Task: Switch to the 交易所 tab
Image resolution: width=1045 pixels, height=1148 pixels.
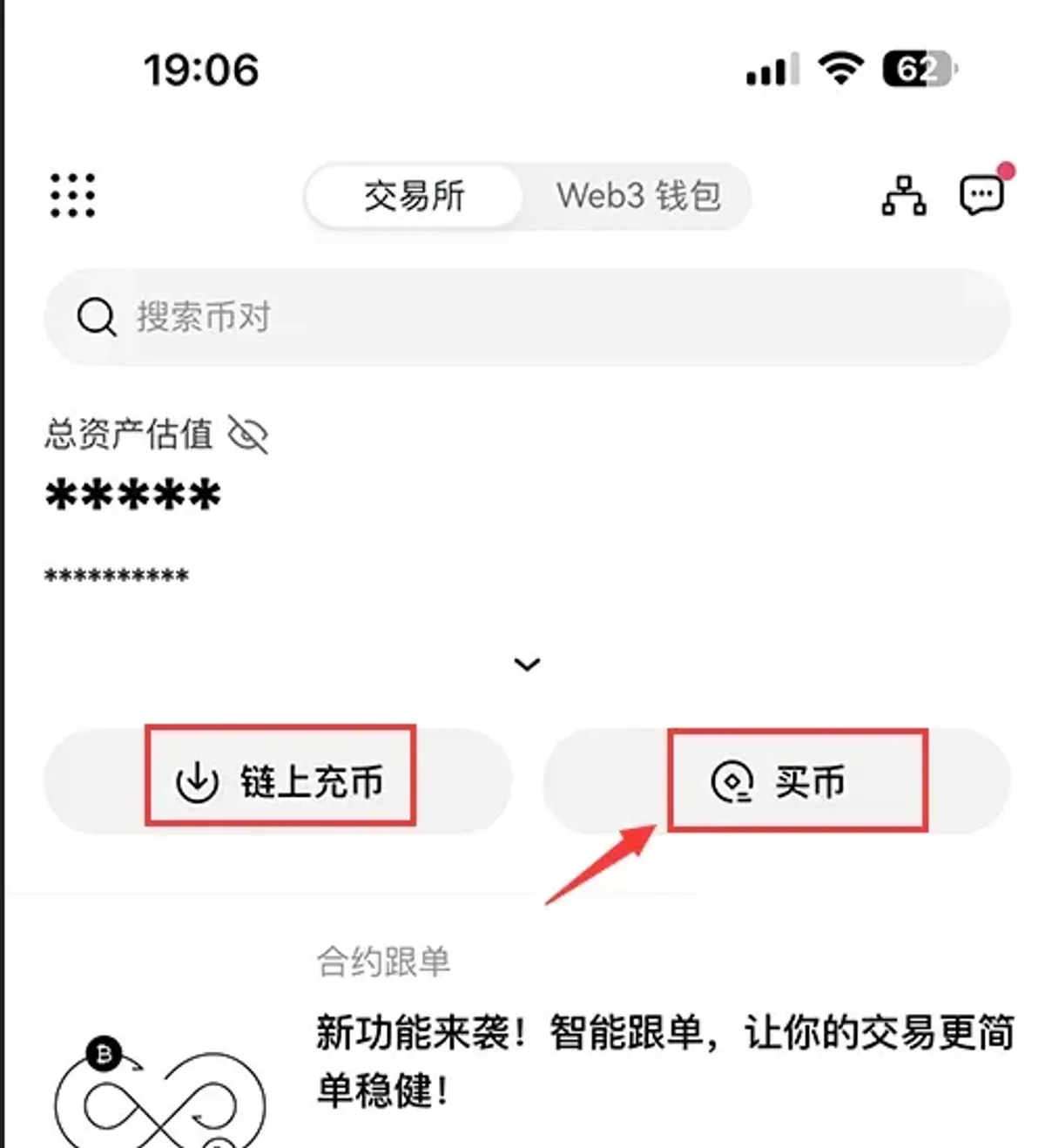Action: point(415,196)
